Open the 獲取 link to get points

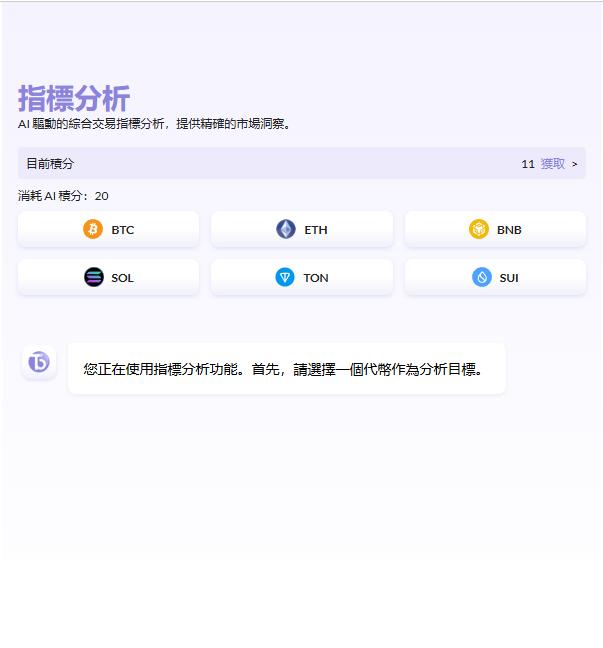click(553, 164)
